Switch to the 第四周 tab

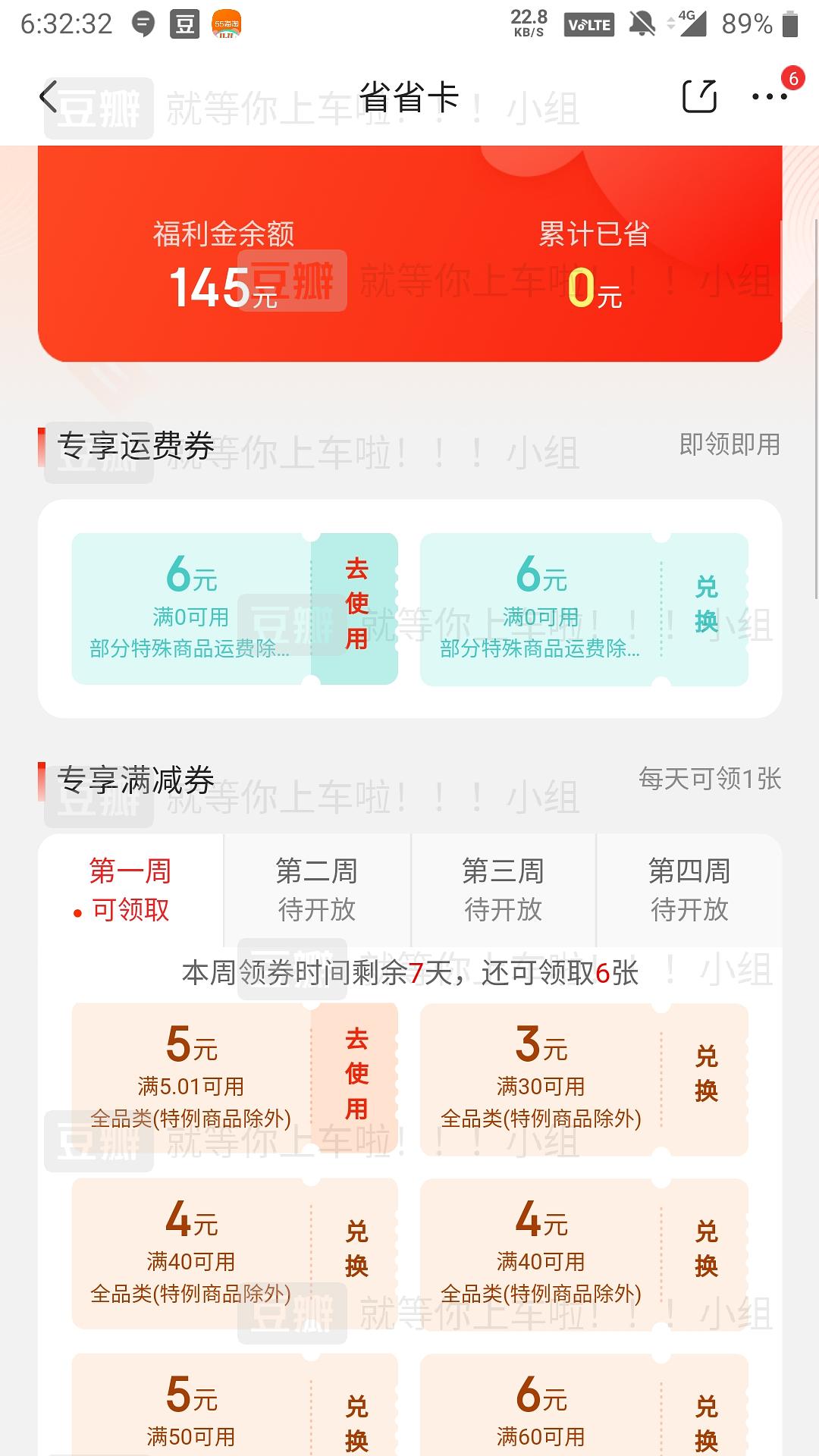(x=689, y=890)
